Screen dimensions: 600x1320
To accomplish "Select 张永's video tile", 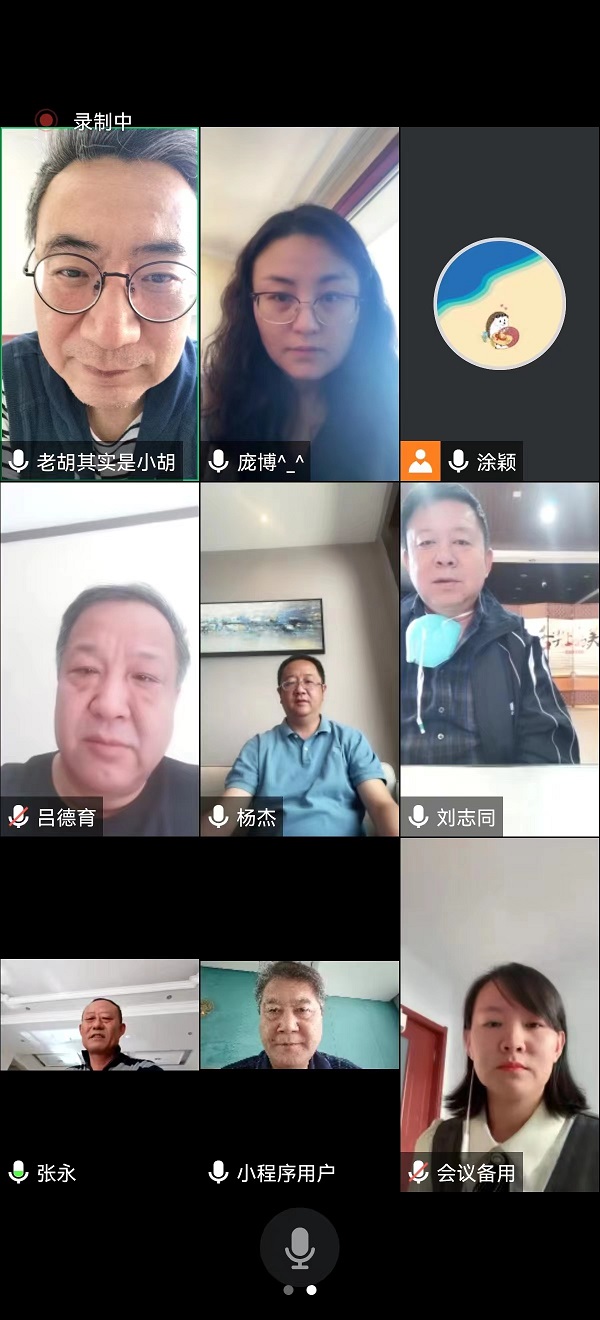I will tap(100, 1015).
